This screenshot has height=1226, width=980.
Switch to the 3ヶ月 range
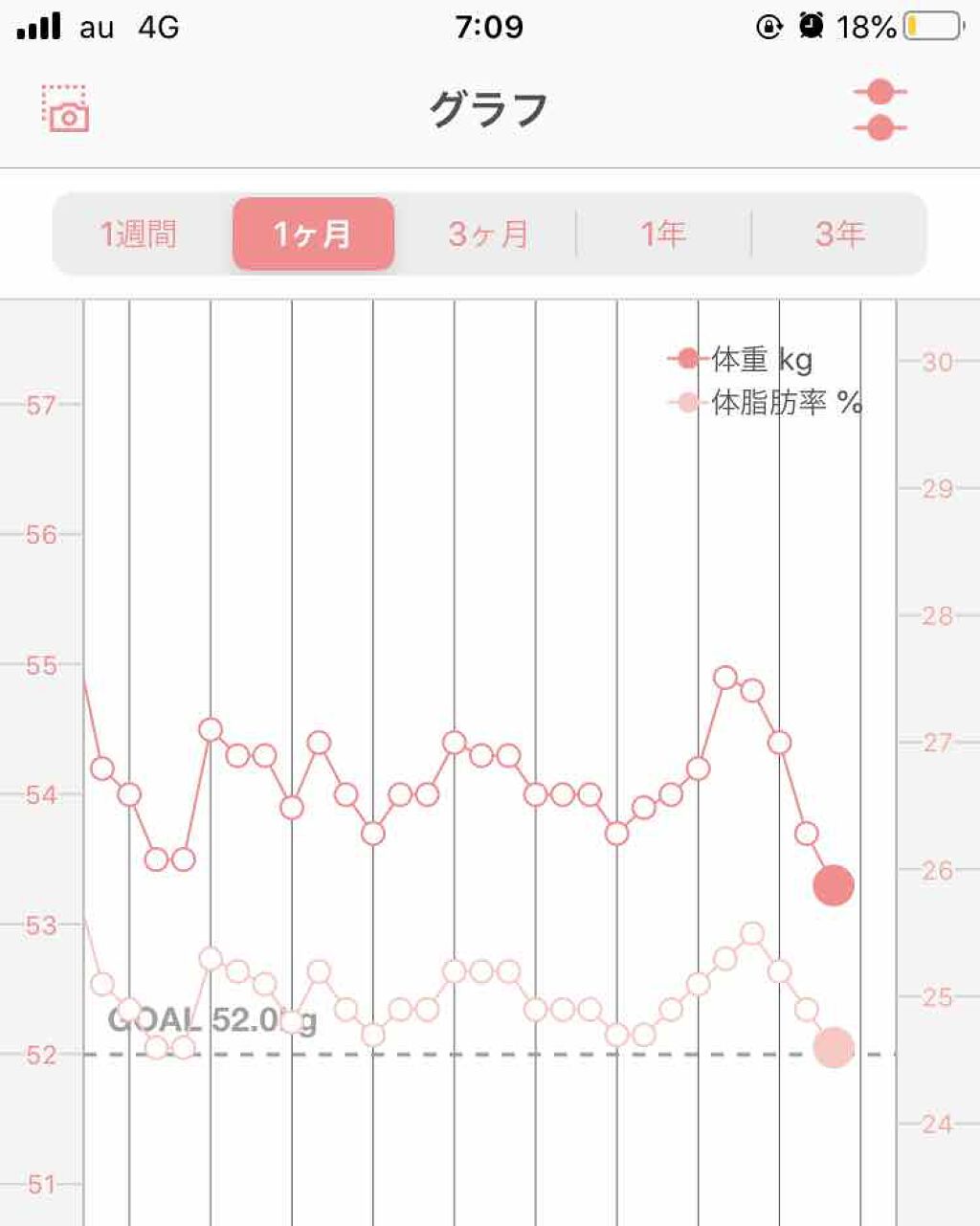point(488,234)
